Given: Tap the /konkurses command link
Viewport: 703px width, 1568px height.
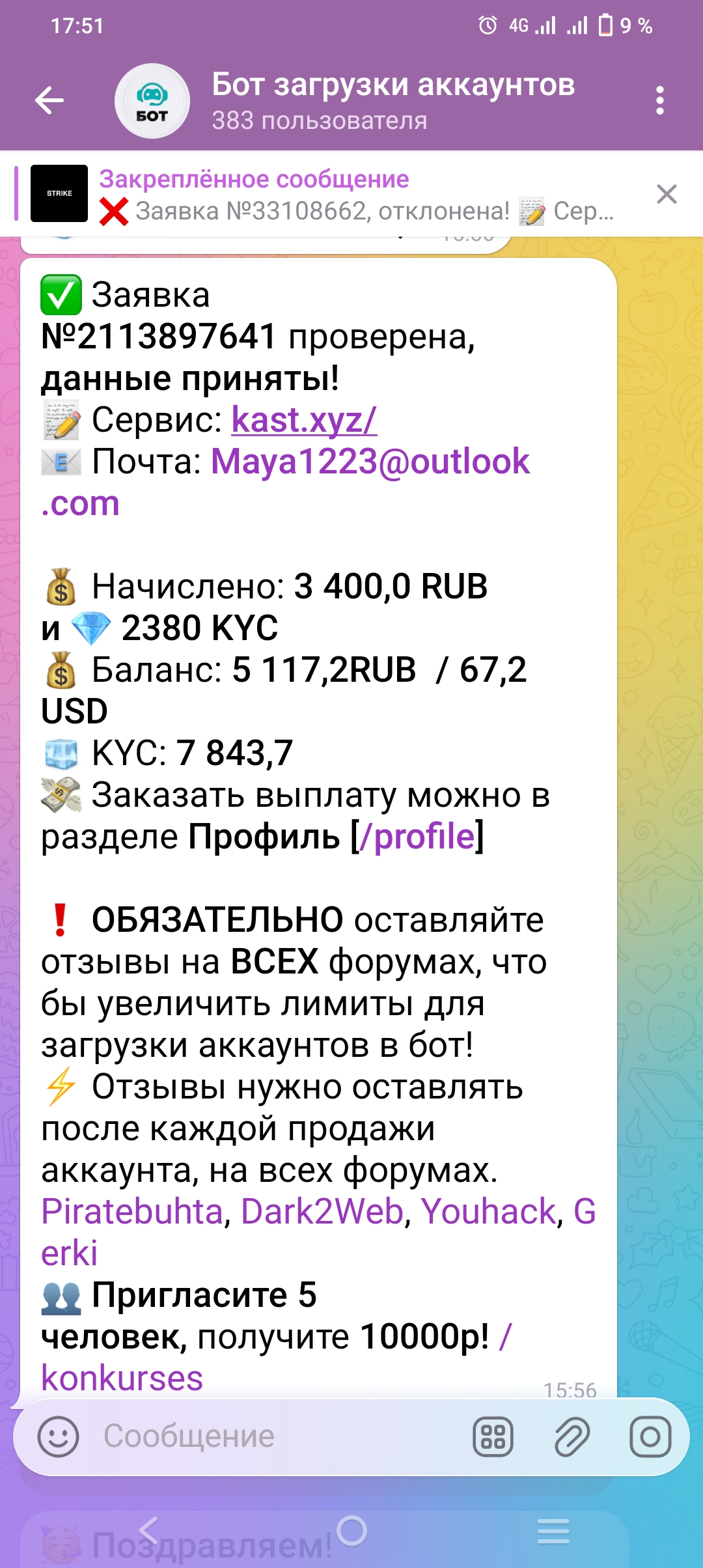Looking at the screenshot, I should pyautogui.click(x=122, y=1379).
